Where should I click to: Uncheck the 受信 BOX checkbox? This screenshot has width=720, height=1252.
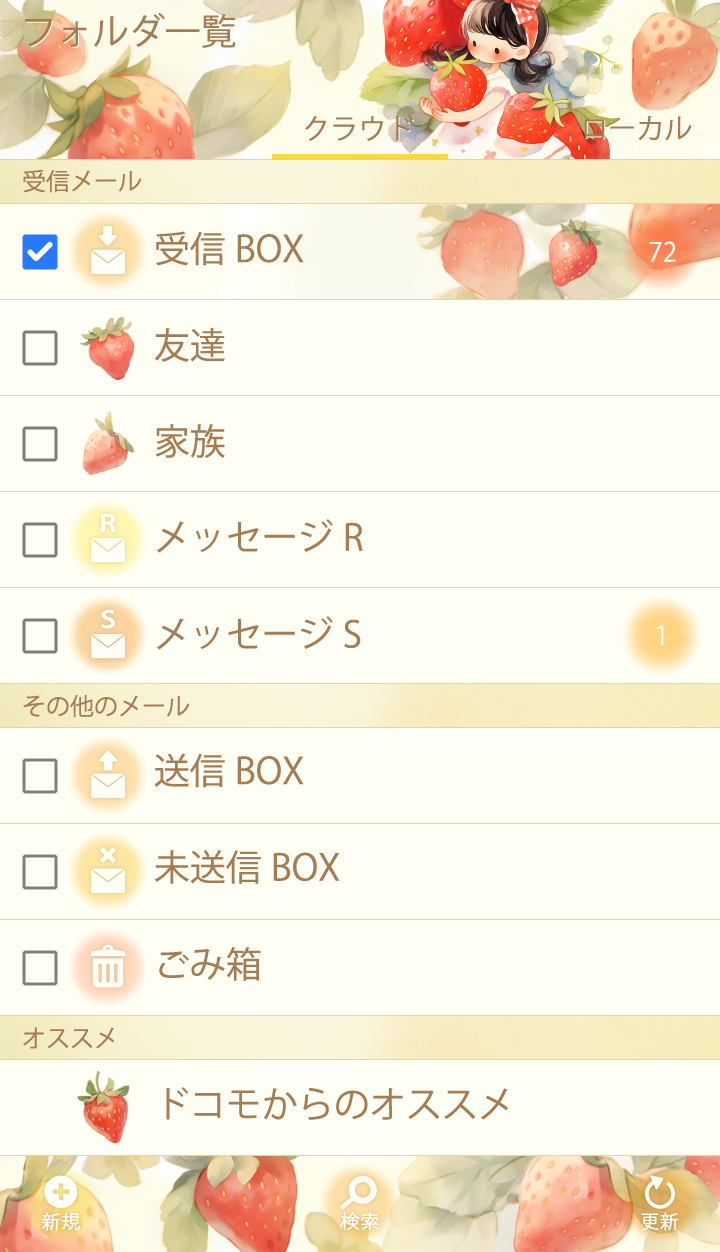click(40, 252)
